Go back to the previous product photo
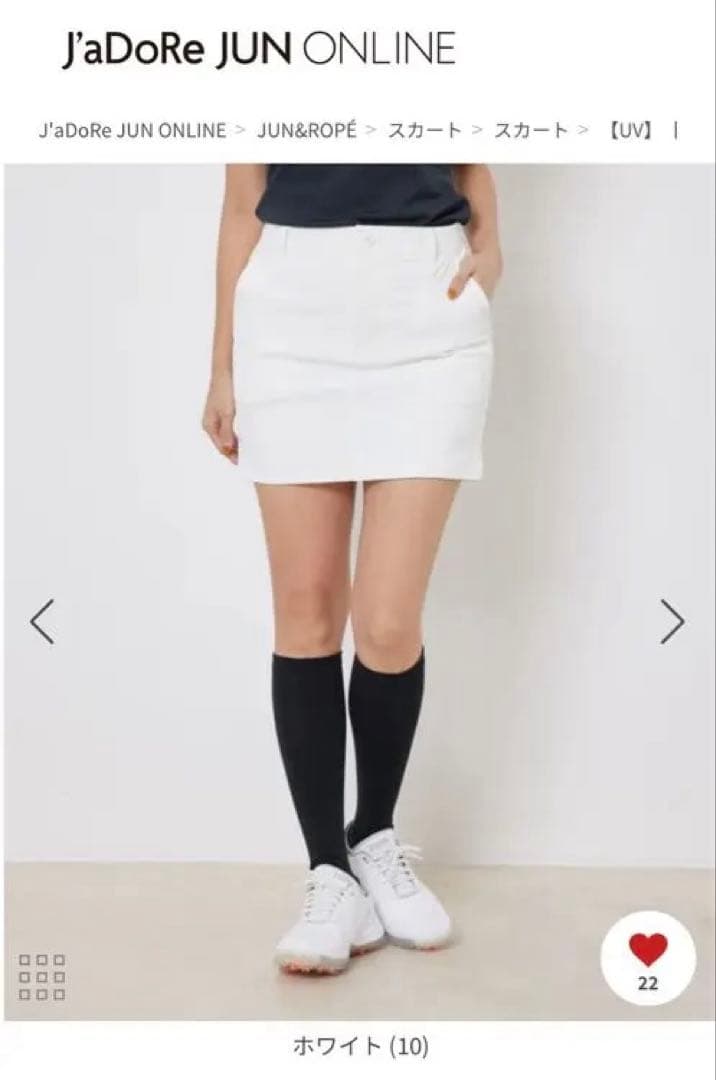 [42, 622]
